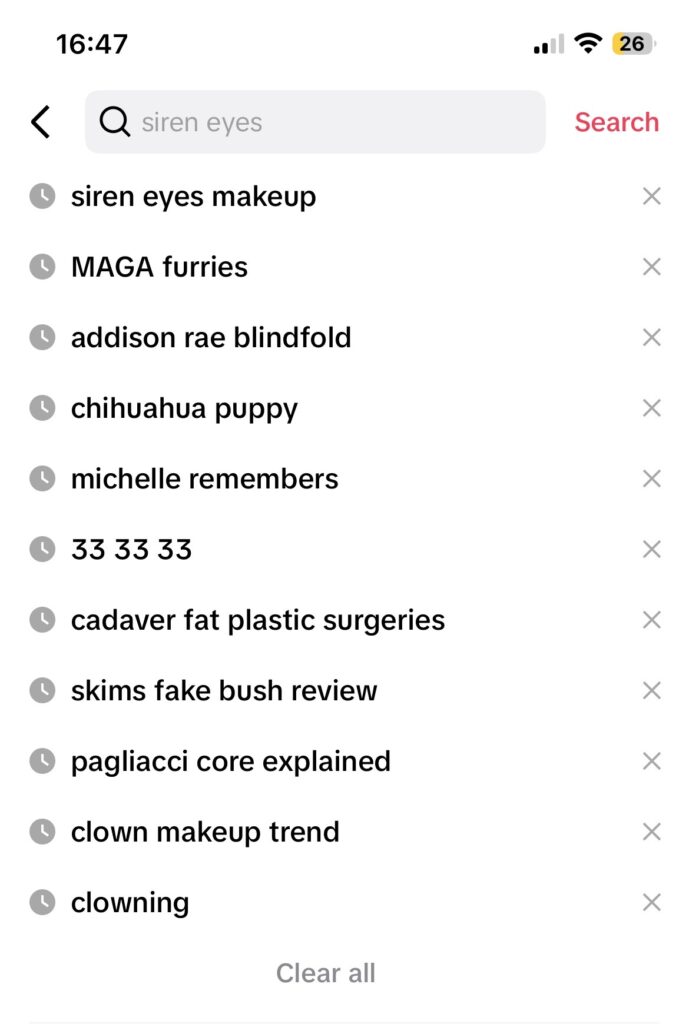This screenshot has height=1024, width=689.
Task: Remove MAGA furries from search history
Action: (651, 267)
